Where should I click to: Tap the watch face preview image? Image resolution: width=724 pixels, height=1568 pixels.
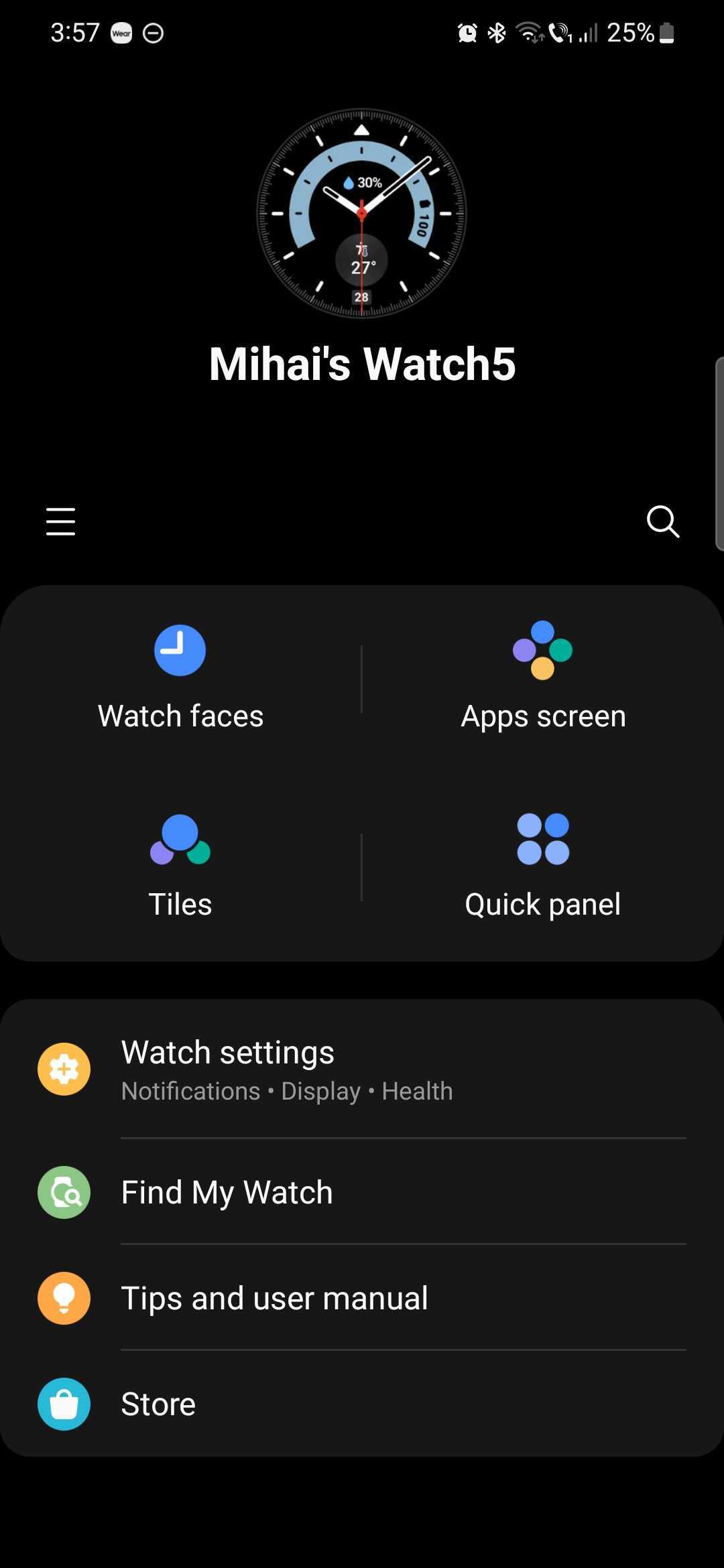362,213
